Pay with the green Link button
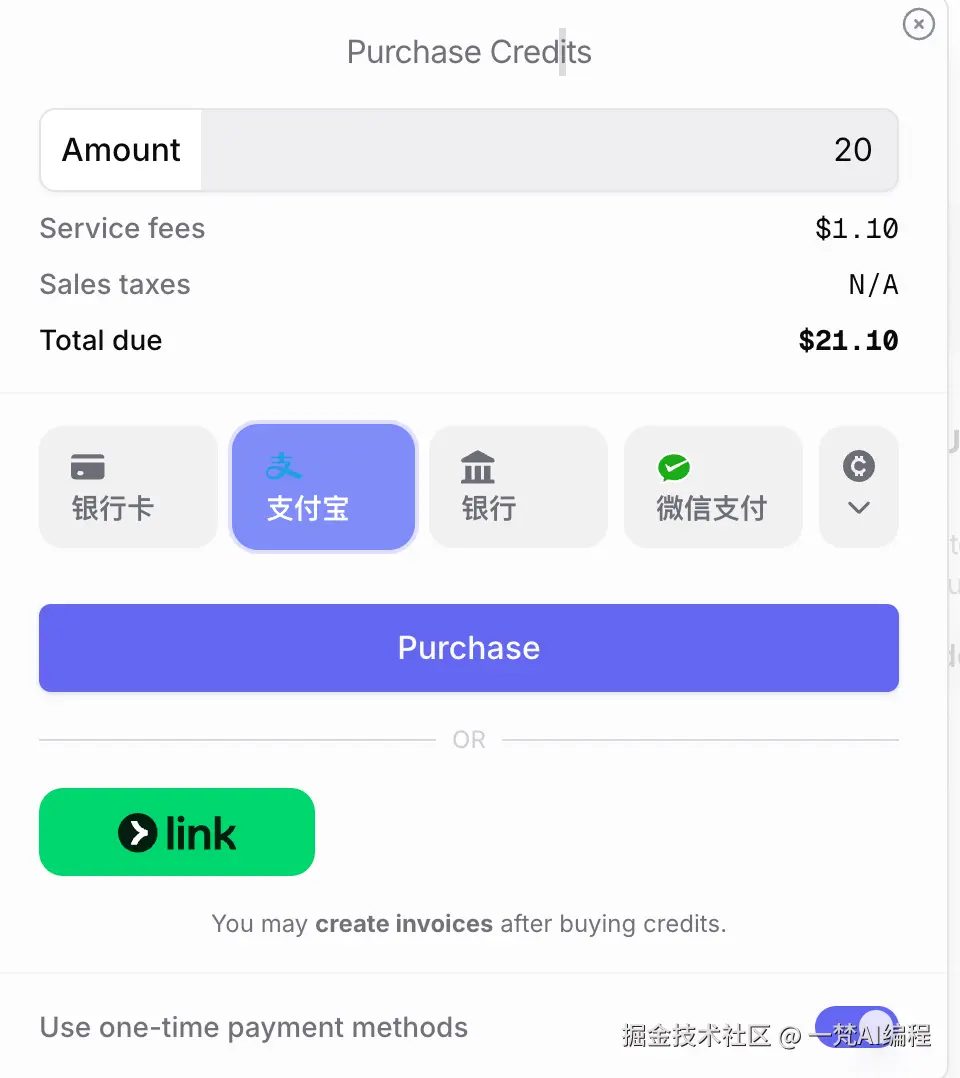Screen dimensions: 960x1078 pyautogui.click(x=177, y=832)
